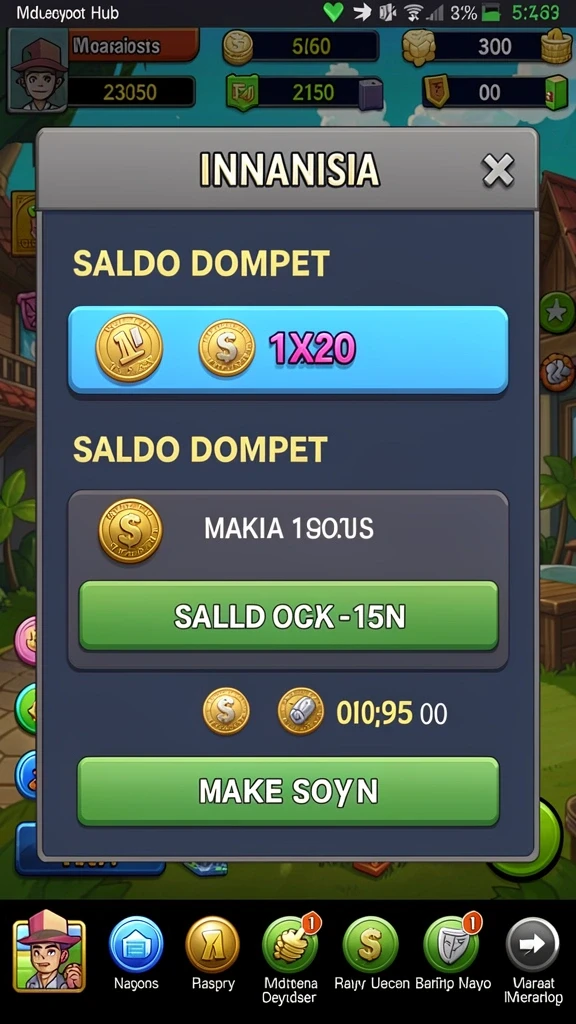Open the Bariirp Nayo tab

coord(453,952)
